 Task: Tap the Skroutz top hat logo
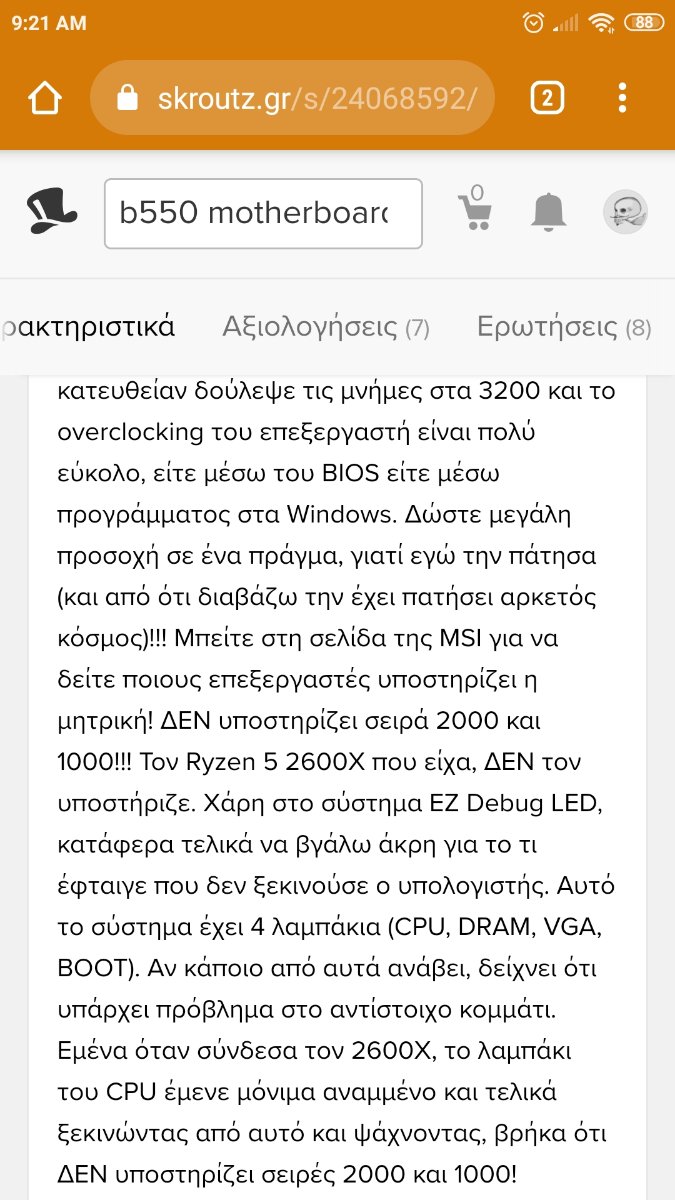click(52, 211)
